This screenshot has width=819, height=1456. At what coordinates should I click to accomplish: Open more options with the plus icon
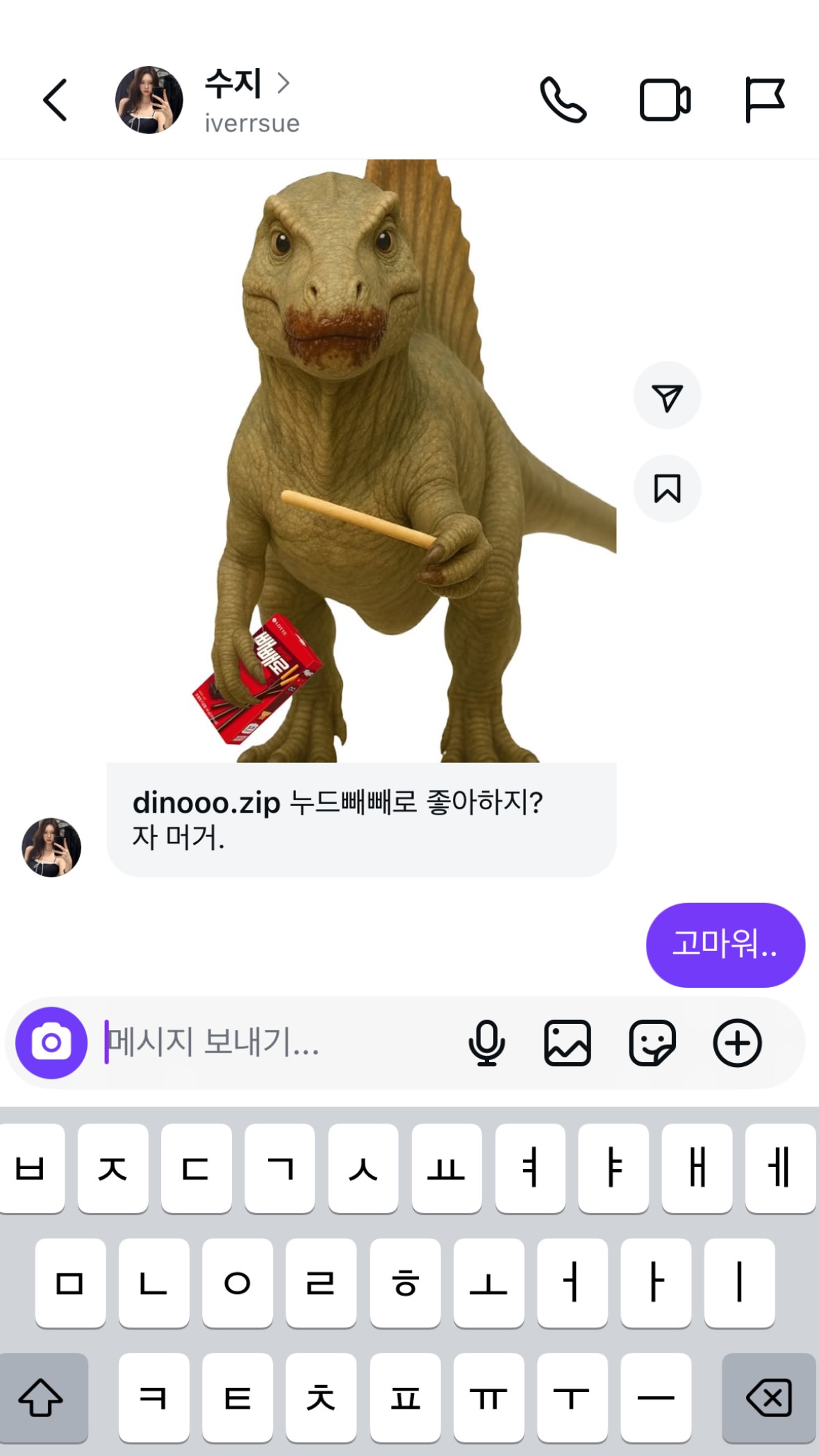738,1042
